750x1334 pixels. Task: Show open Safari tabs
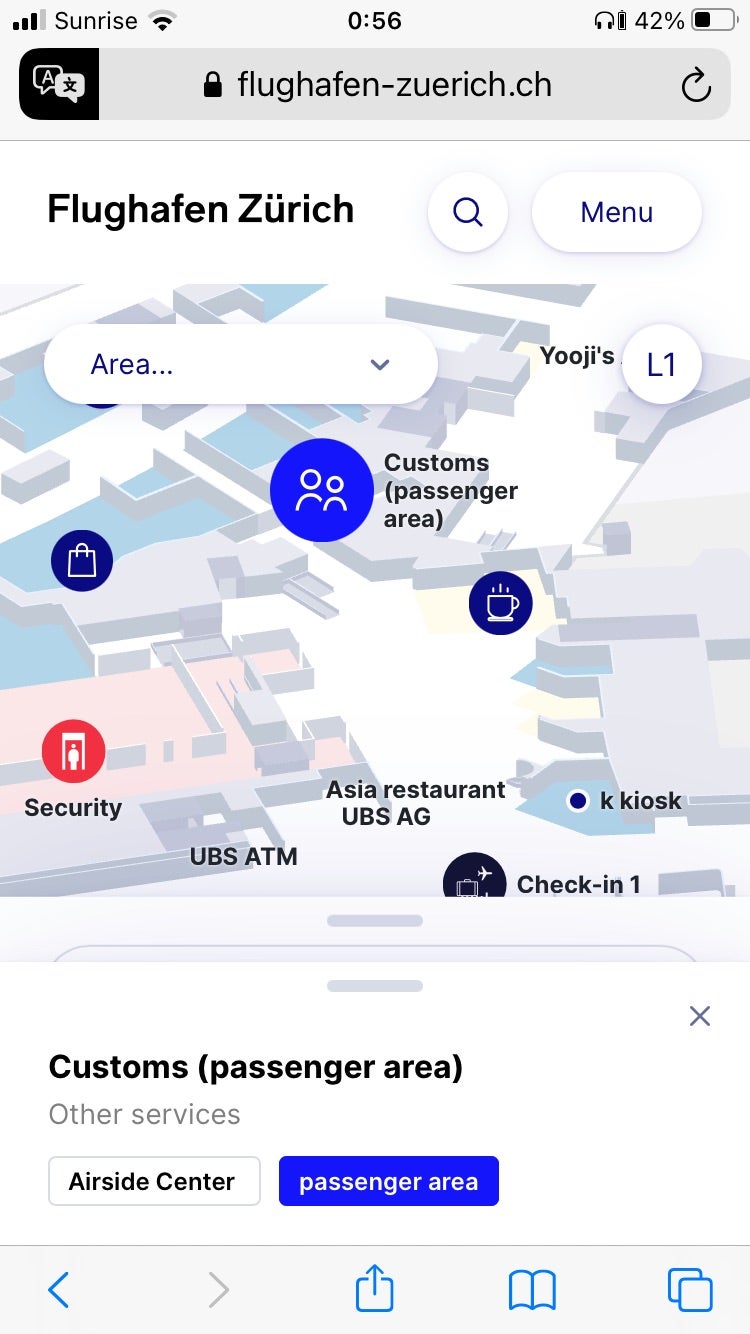pos(690,1290)
